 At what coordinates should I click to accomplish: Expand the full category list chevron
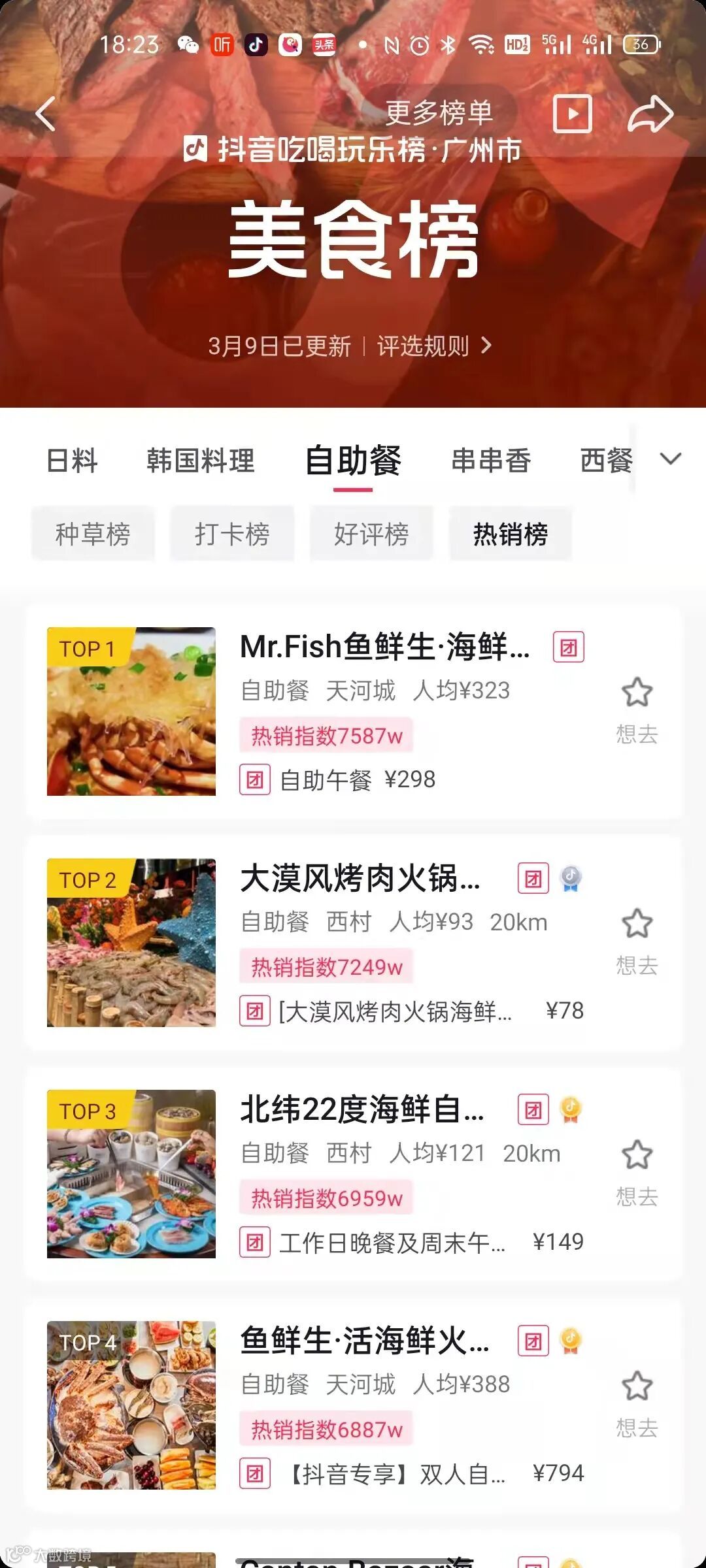(671, 459)
